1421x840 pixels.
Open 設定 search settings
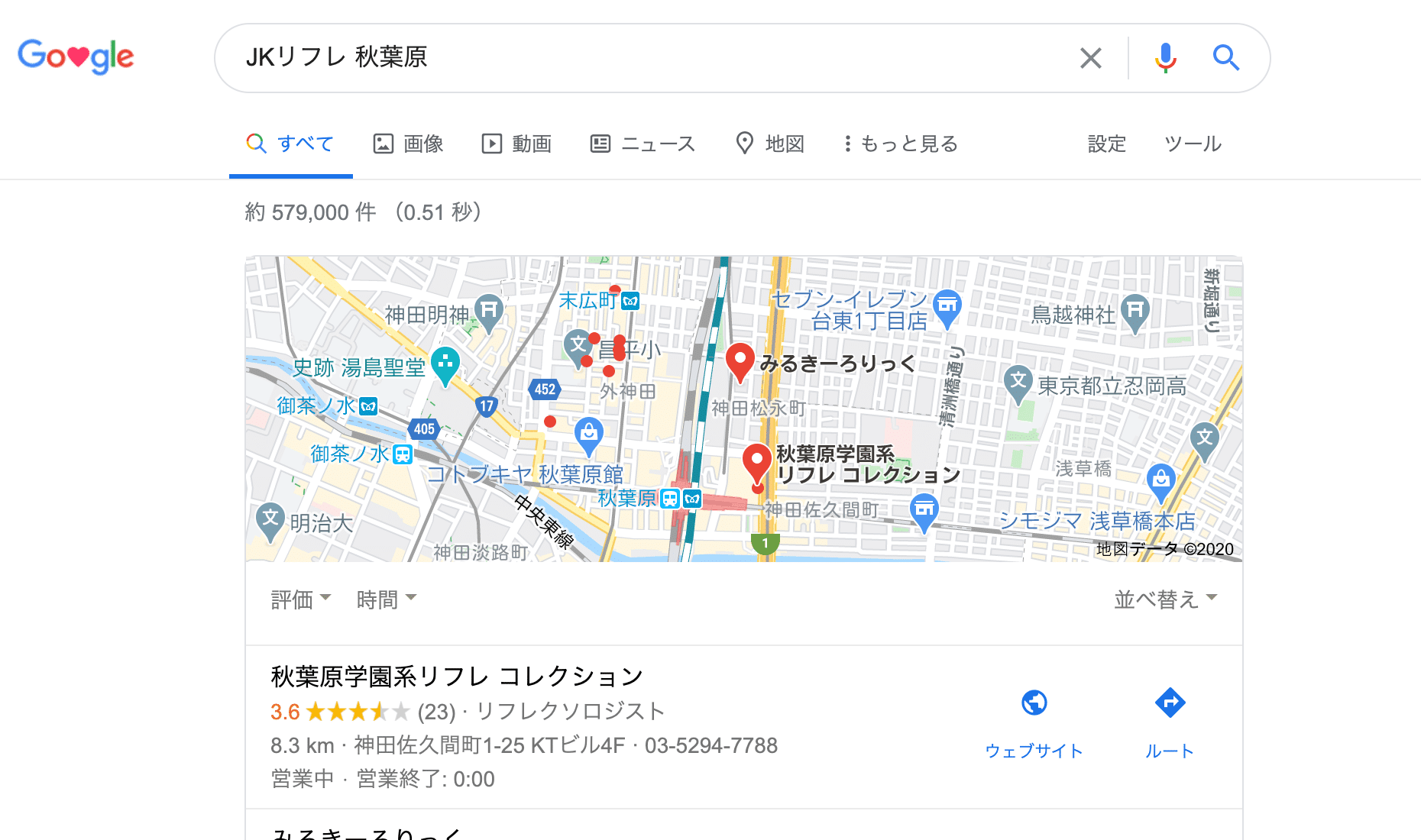click(x=1106, y=144)
